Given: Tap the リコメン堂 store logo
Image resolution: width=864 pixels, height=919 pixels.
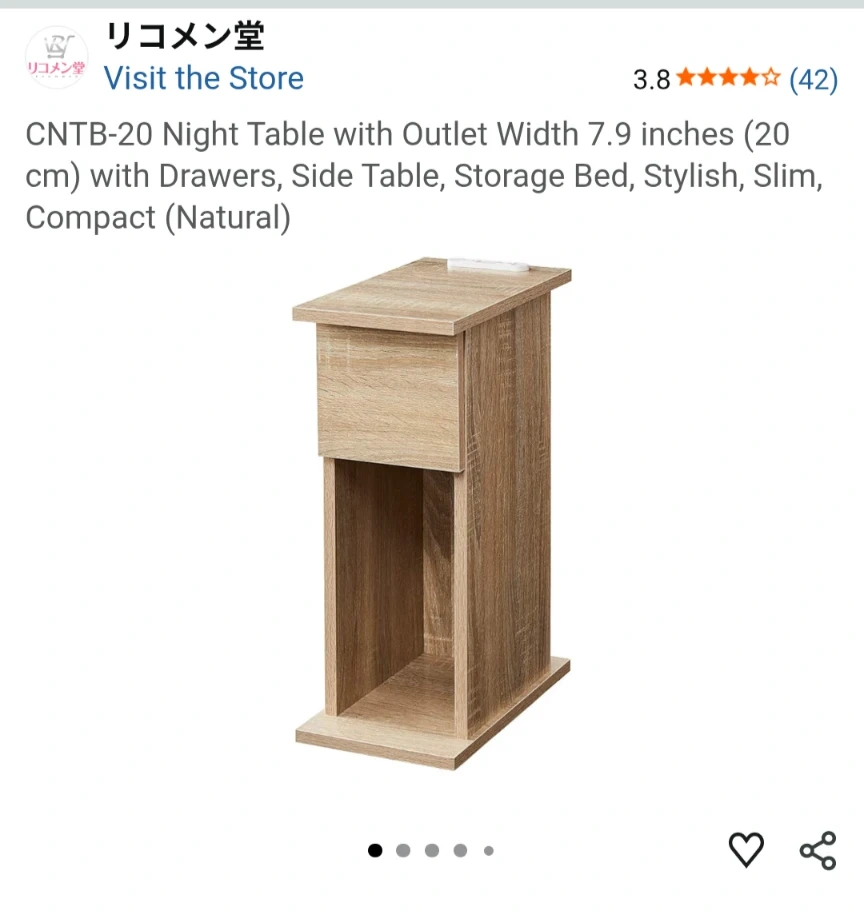Looking at the screenshot, I should (56, 57).
